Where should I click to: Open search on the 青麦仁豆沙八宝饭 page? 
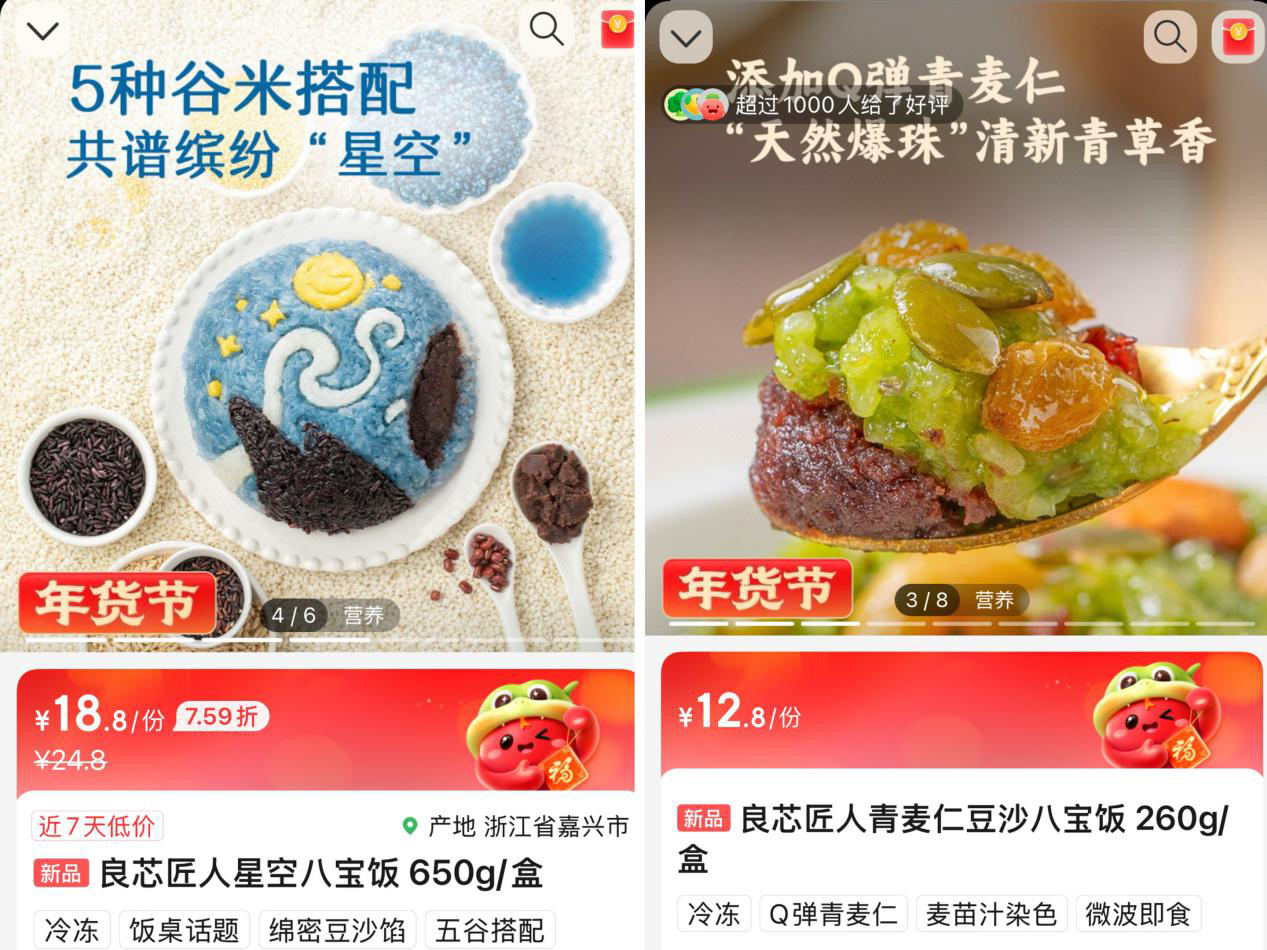(x=1169, y=37)
